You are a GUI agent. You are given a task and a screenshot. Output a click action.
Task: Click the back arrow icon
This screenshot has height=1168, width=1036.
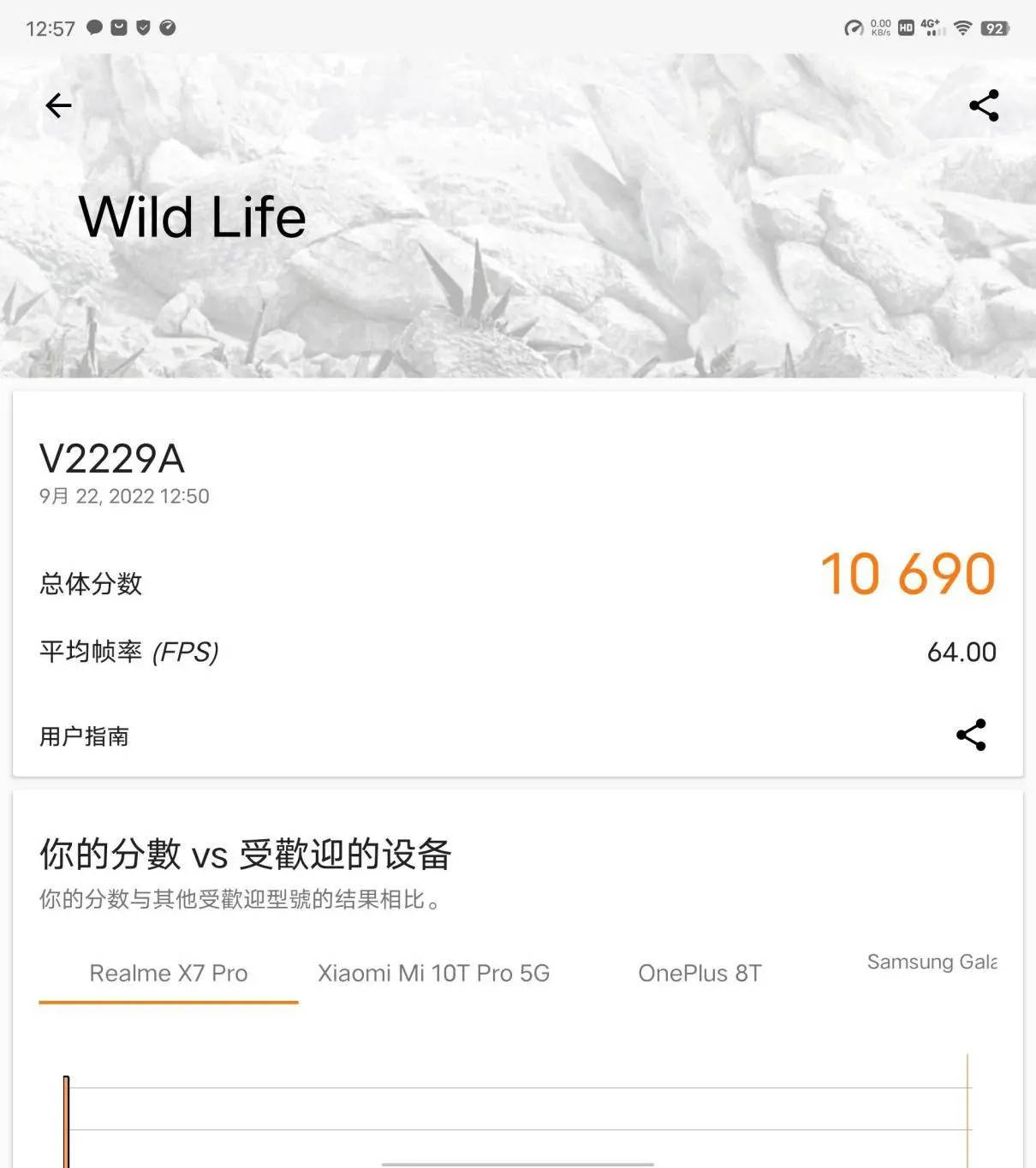[x=57, y=104]
